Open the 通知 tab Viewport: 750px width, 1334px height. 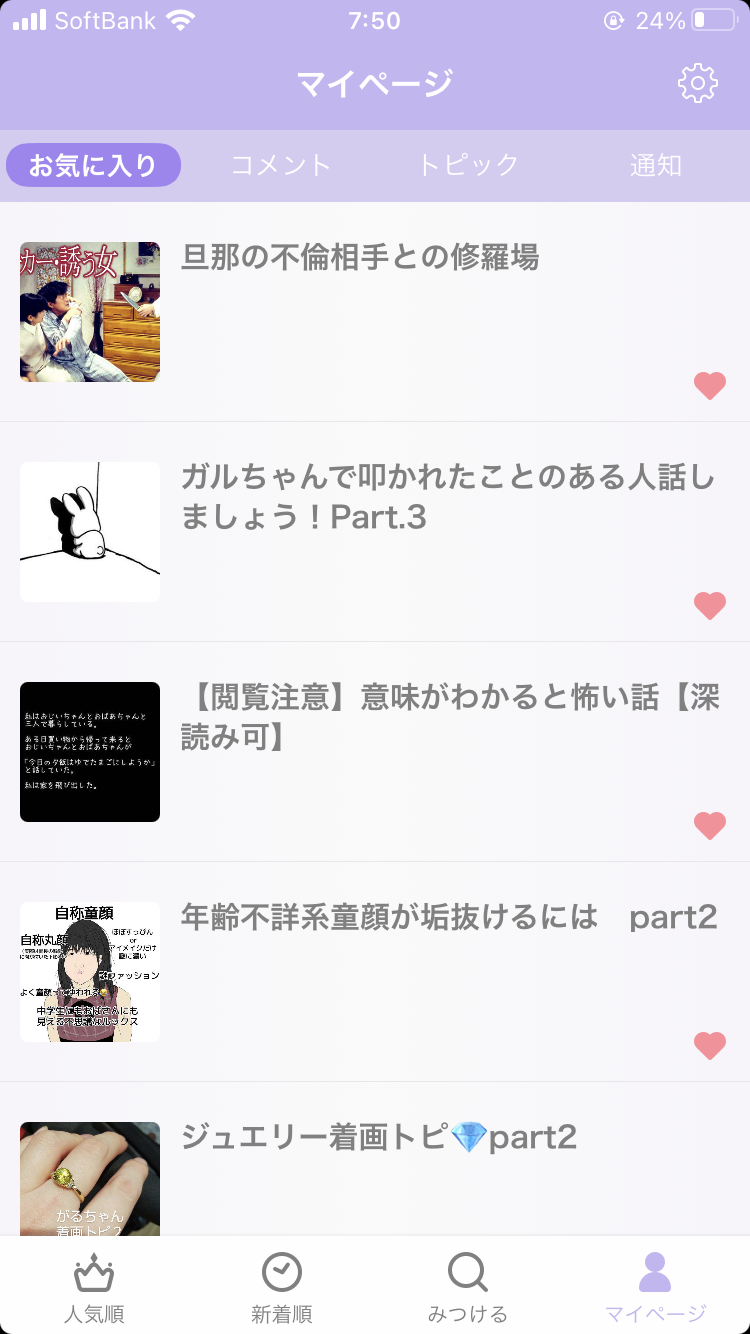(x=655, y=166)
